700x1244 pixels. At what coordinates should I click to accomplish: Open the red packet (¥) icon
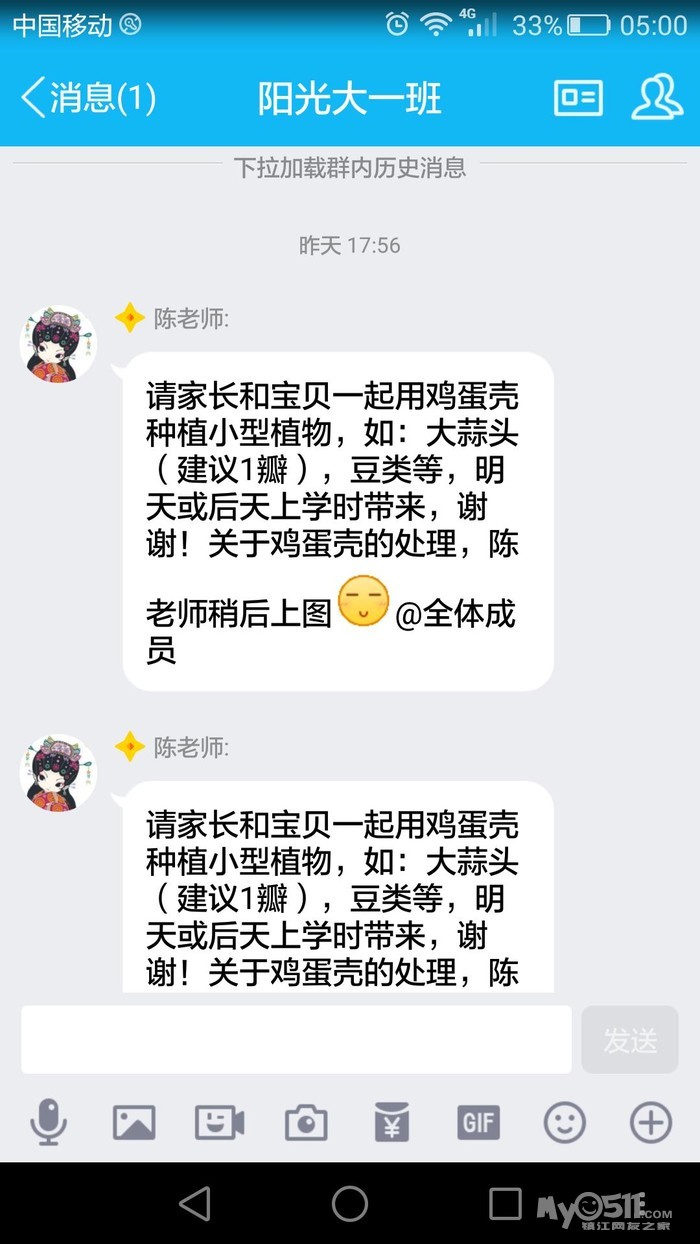[391, 1122]
